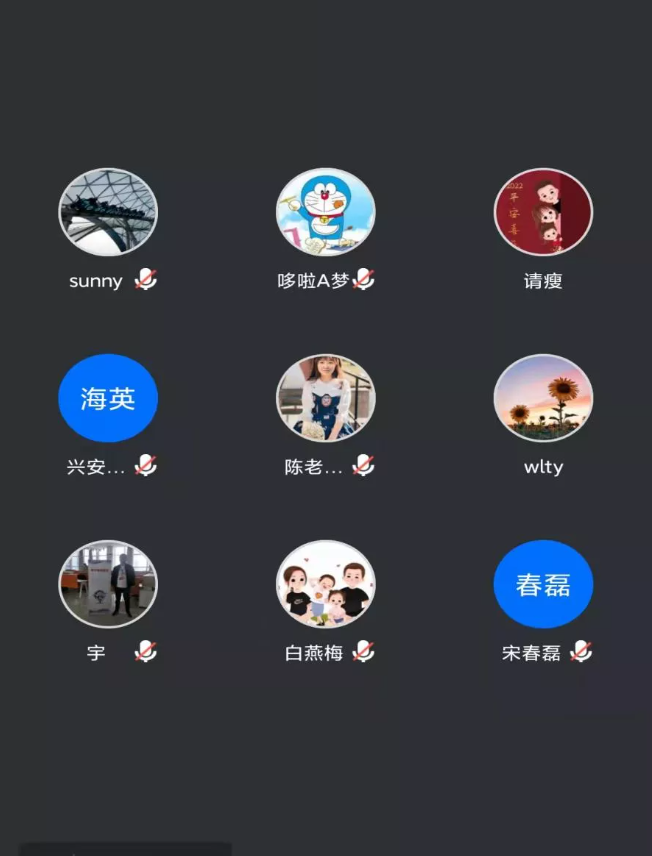Select the 宋春磊 participant avatar
This screenshot has height=856, width=652.
pyautogui.click(x=543, y=584)
